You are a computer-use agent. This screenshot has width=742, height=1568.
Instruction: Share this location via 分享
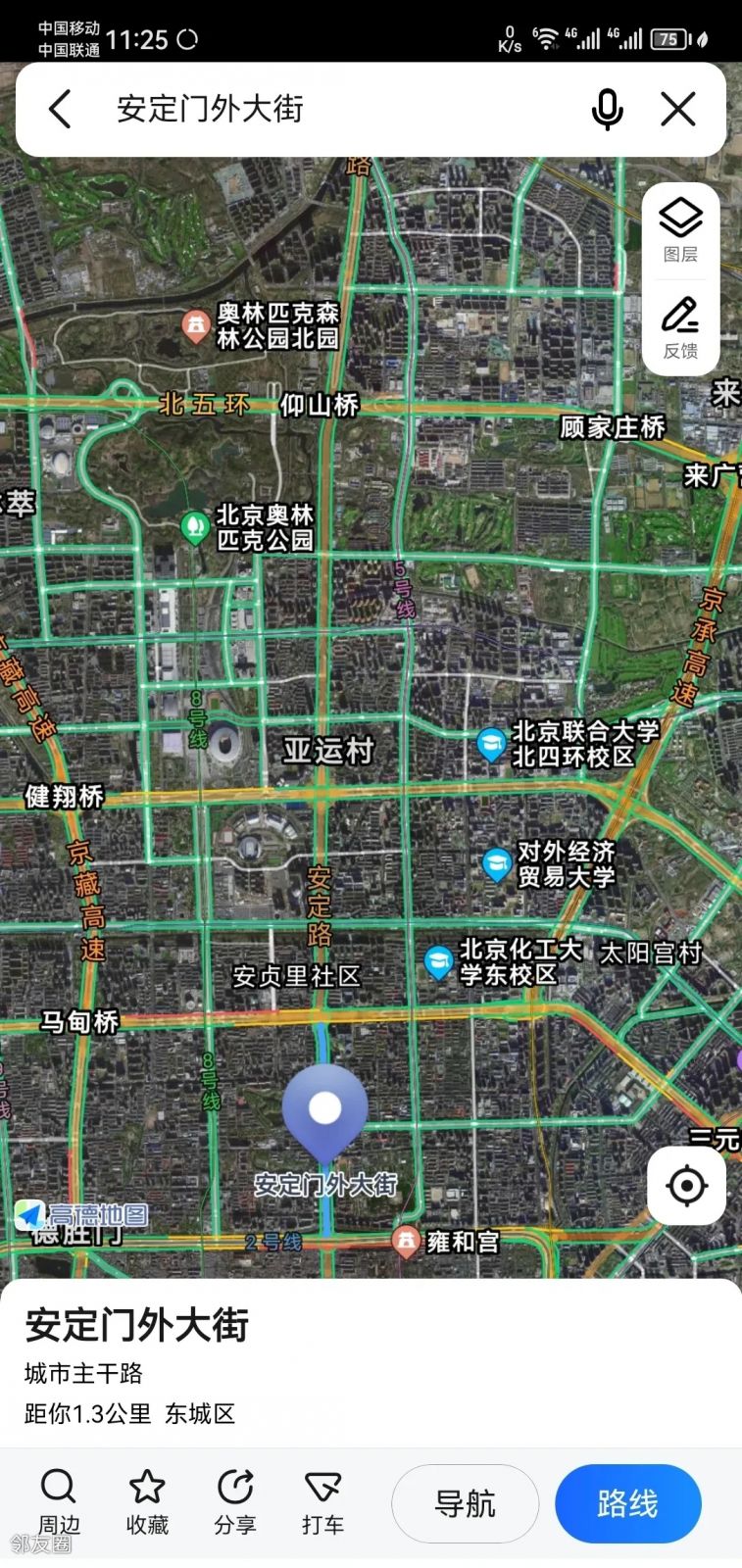pyautogui.click(x=235, y=1502)
